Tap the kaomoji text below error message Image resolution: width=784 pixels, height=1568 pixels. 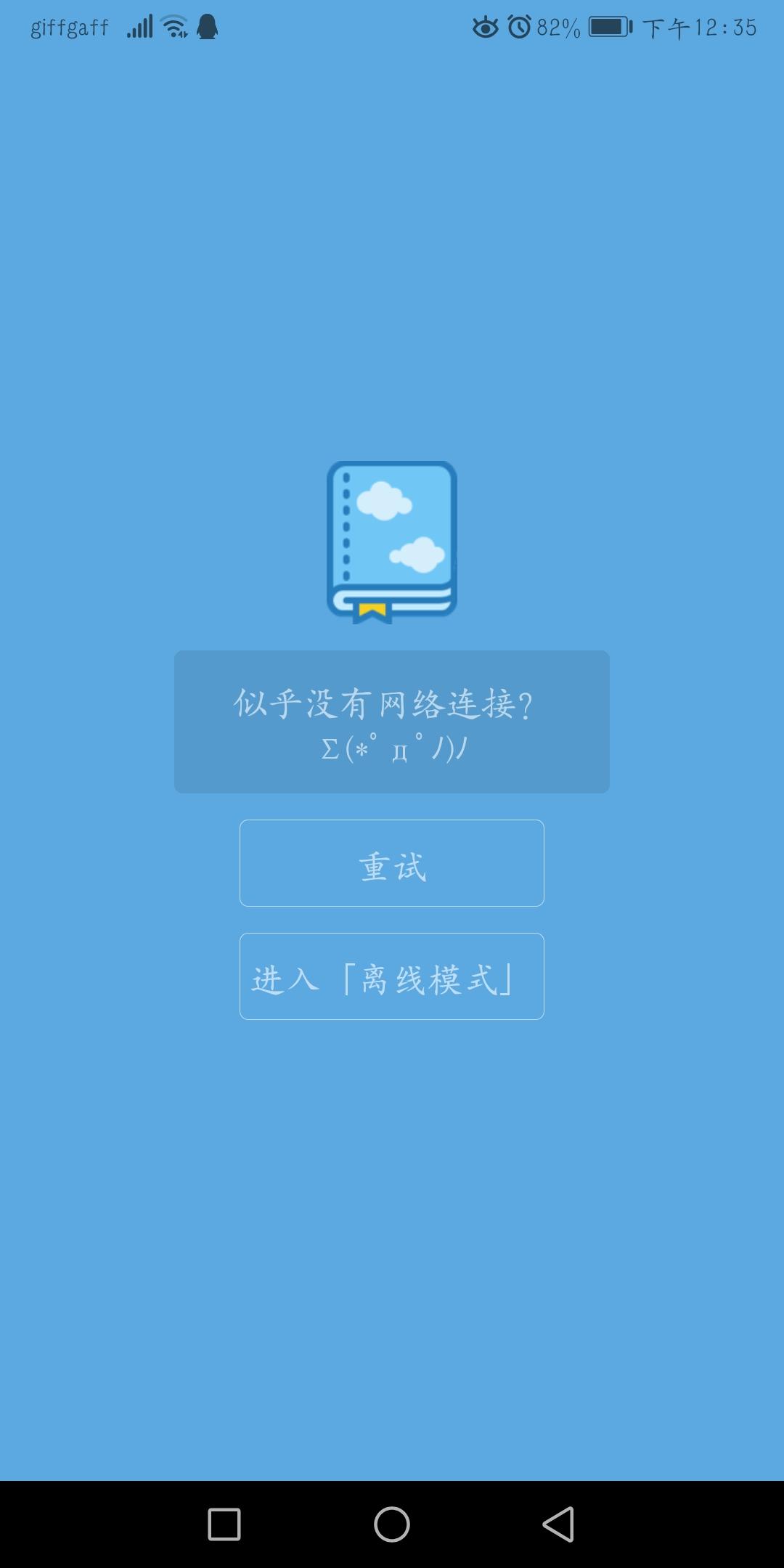pos(392,748)
